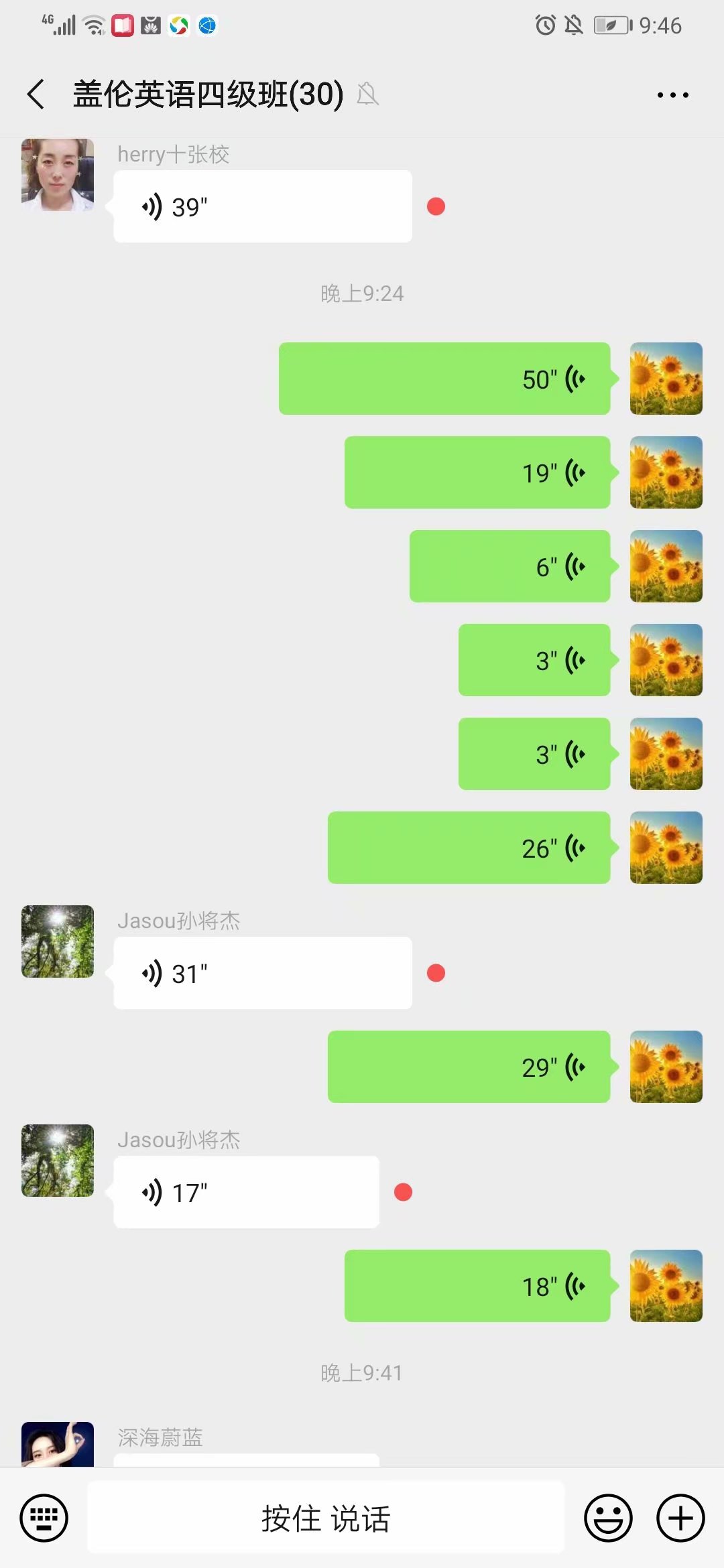Open herry十张校's profile avatar
Image resolution: width=724 pixels, height=1568 pixels.
click(58, 175)
